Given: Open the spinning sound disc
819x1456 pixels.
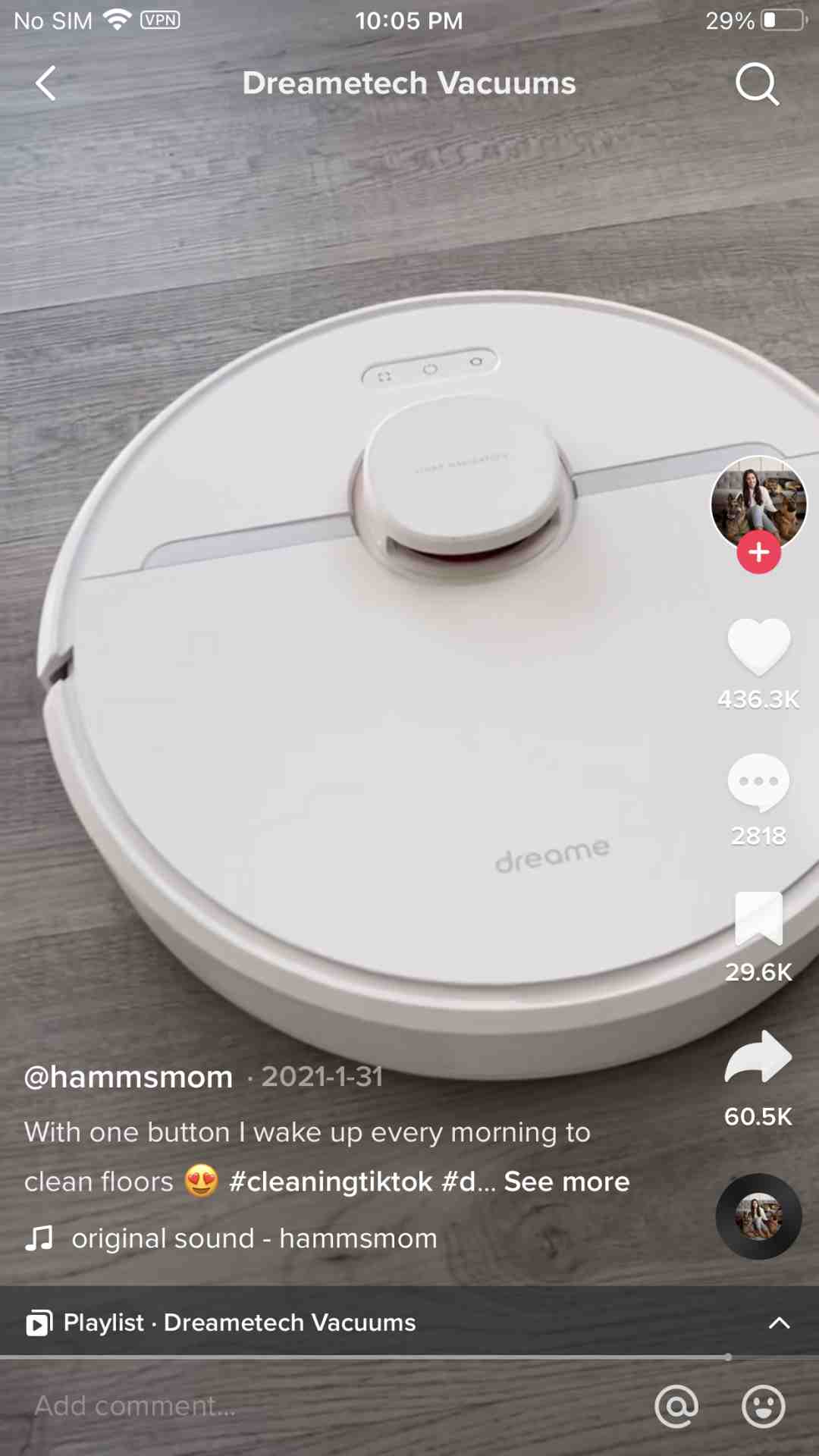Looking at the screenshot, I should 758,1216.
